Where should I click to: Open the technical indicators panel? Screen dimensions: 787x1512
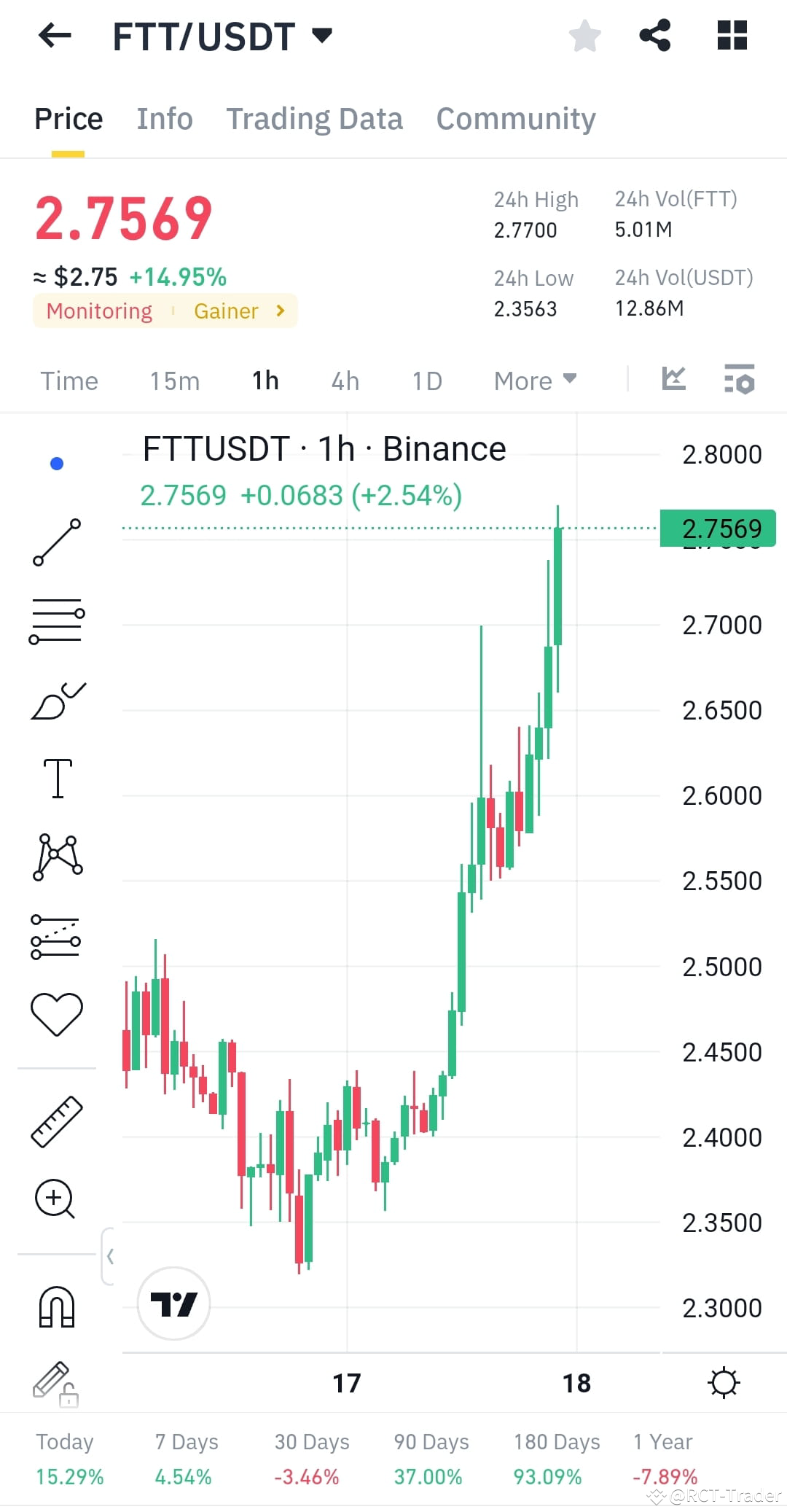(740, 379)
